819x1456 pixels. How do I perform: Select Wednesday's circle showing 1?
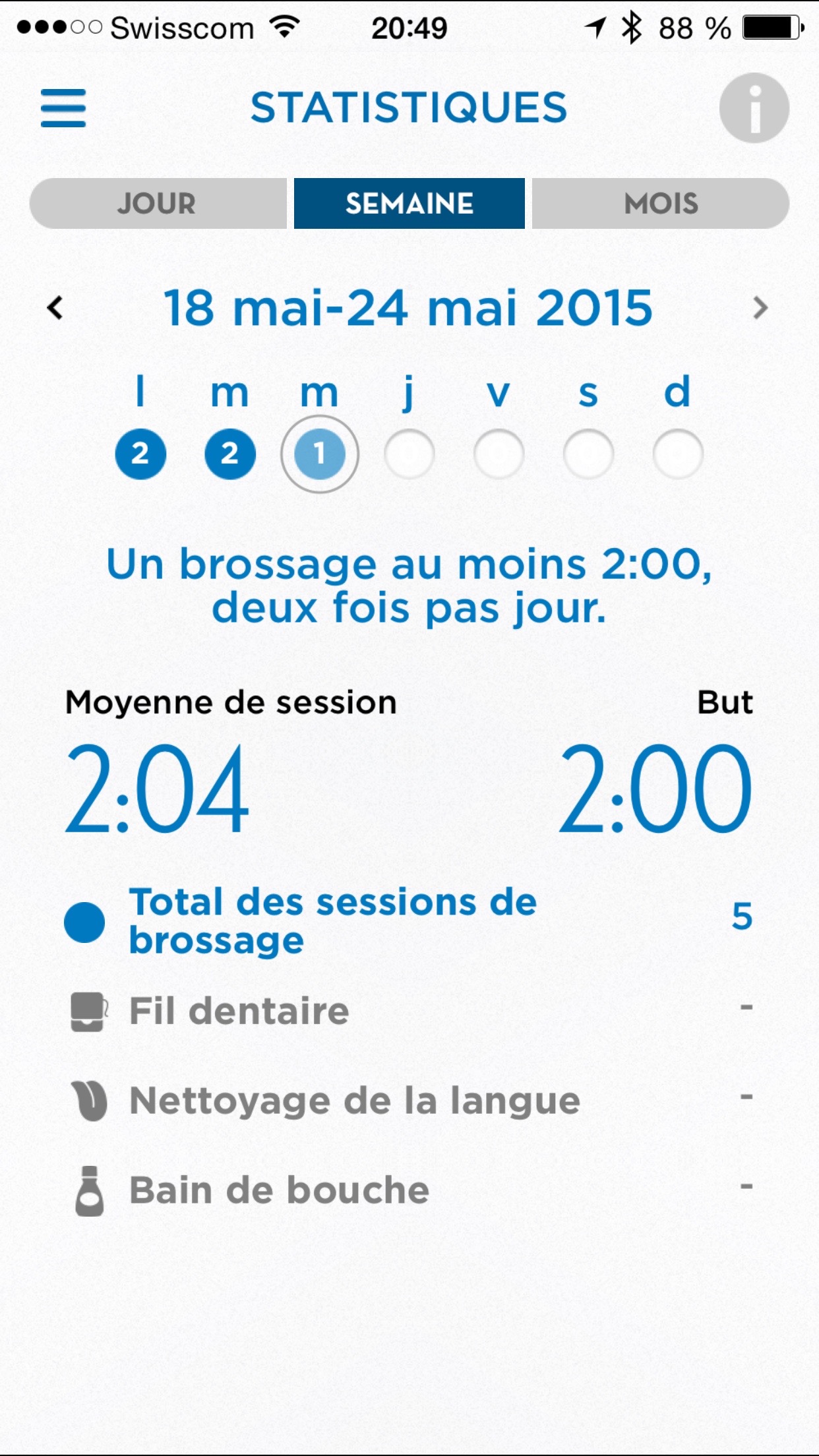[x=320, y=454]
